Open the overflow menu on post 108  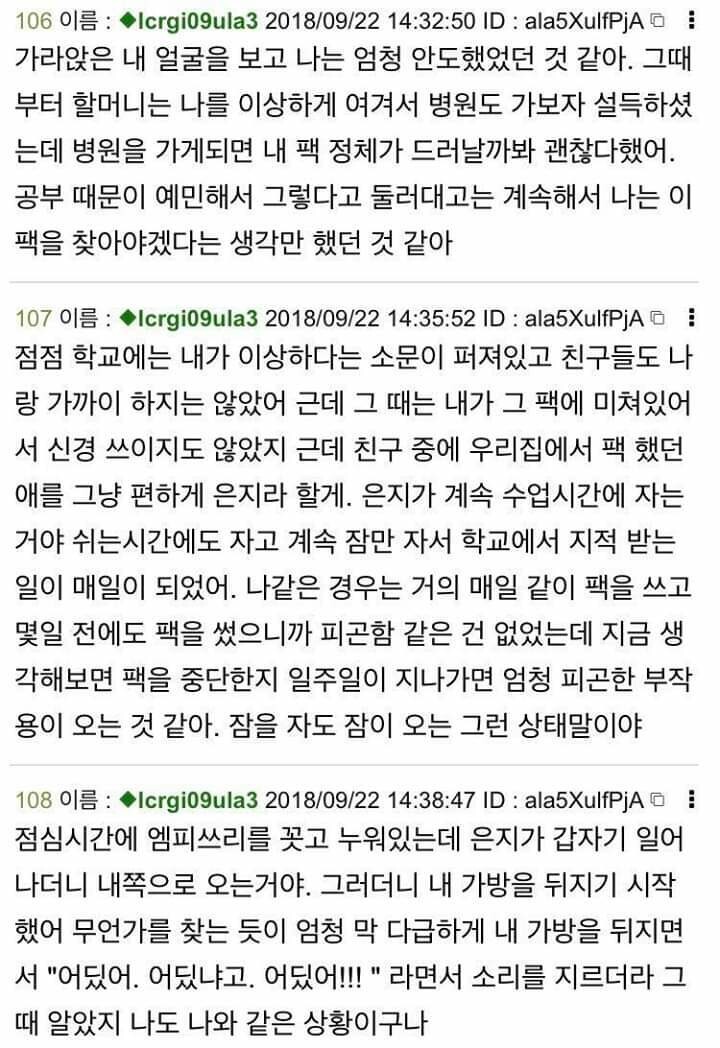click(x=693, y=799)
